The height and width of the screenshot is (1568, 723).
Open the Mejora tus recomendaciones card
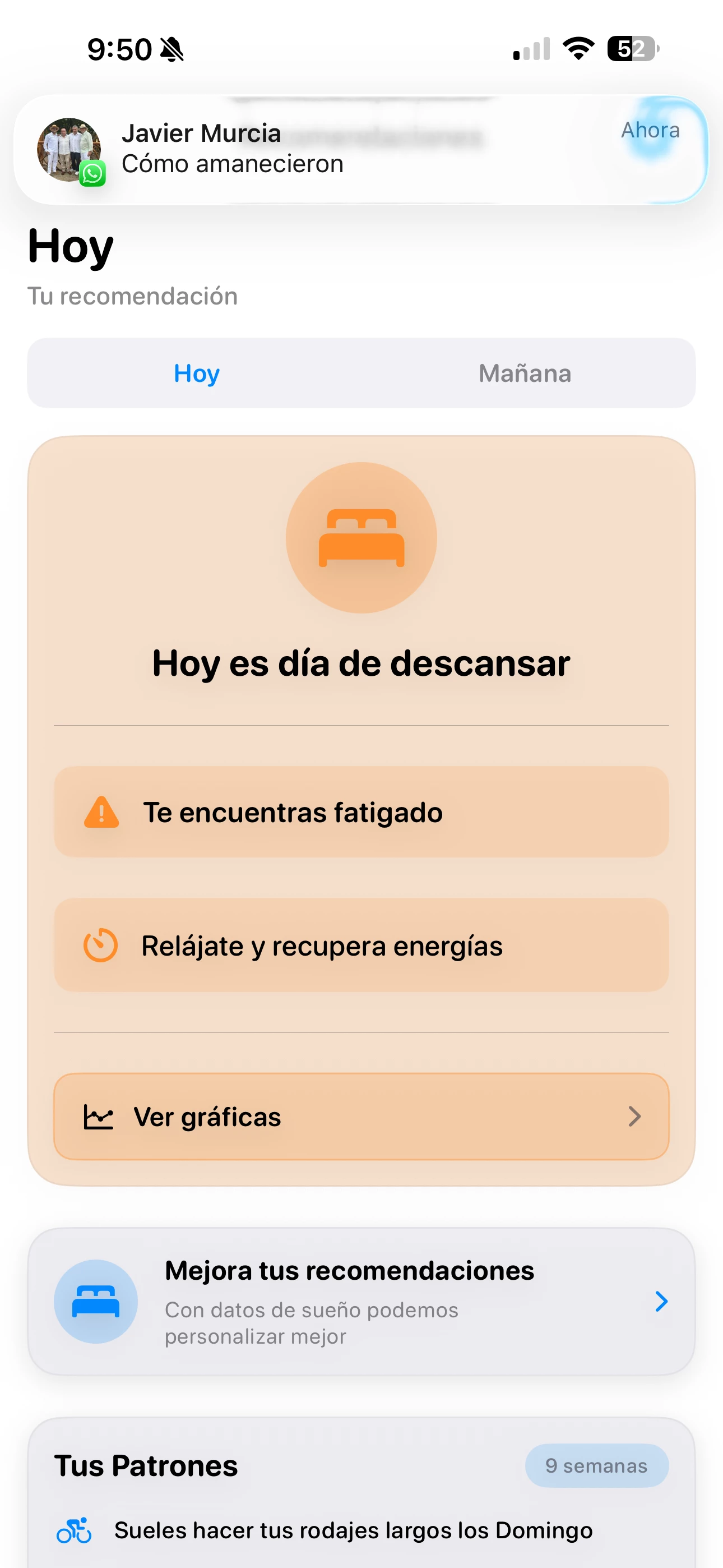coord(361,1302)
